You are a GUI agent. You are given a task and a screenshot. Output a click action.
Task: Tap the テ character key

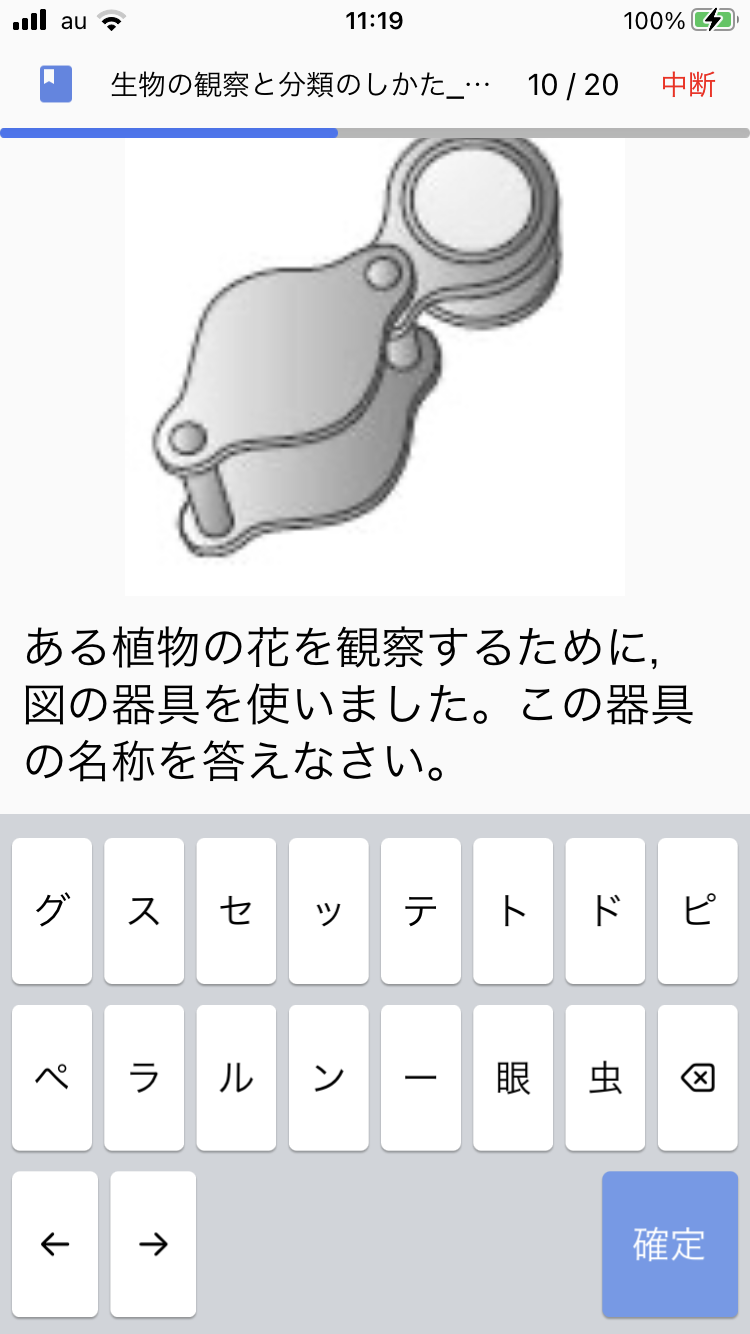(x=421, y=911)
